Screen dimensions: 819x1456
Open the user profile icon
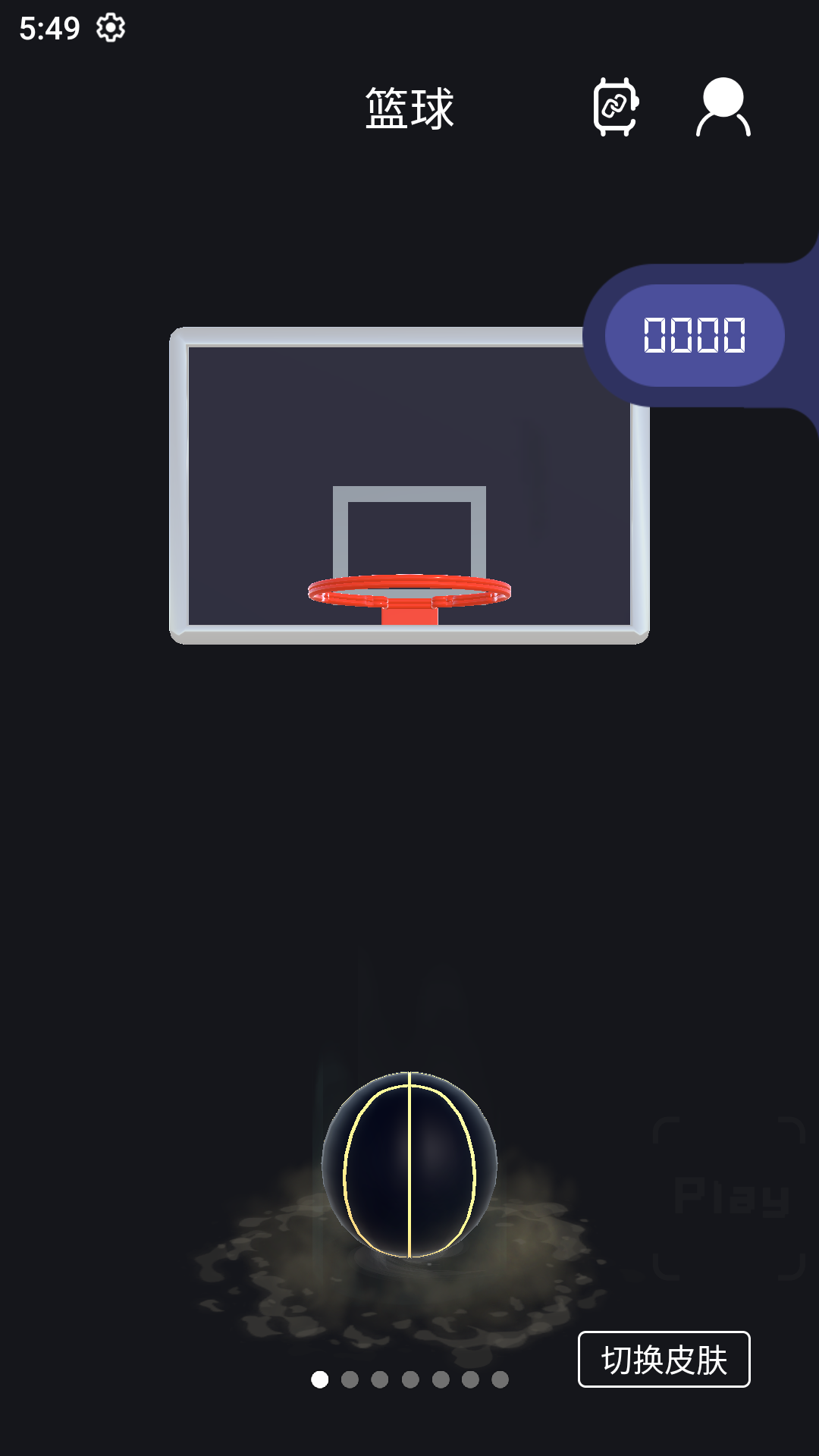[x=722, y=108]
